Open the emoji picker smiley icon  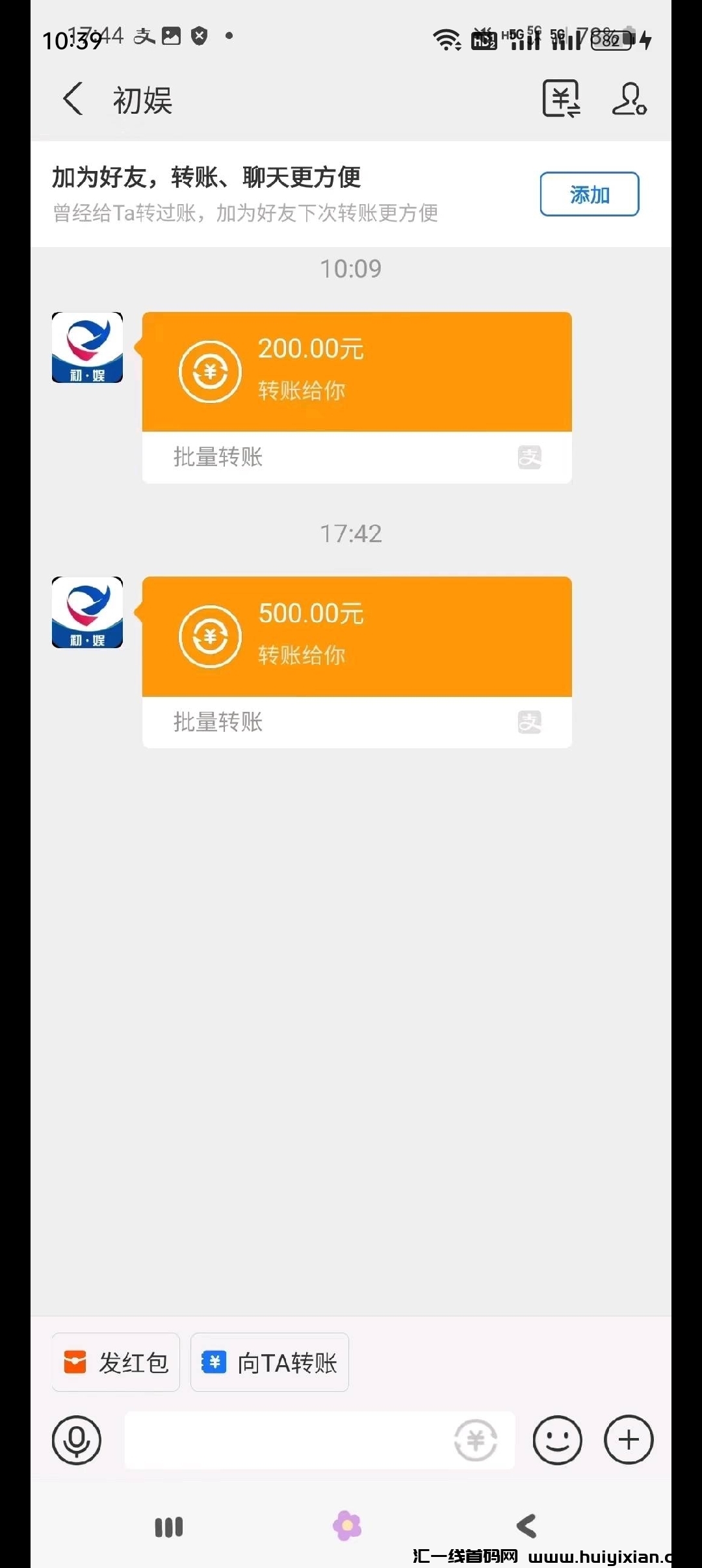point(557,1441)
